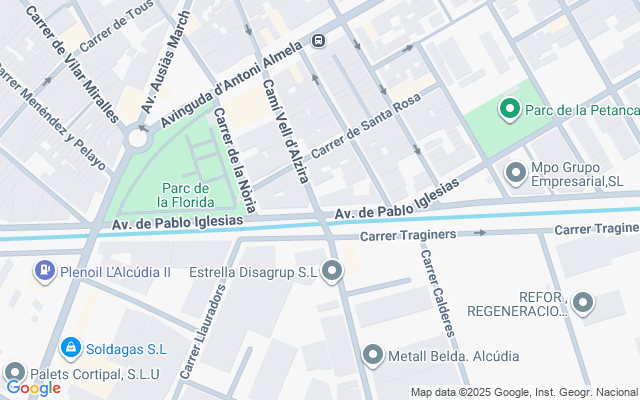Open the Parc de la Petanca marker
640x400 pixels.
(509, 109)
